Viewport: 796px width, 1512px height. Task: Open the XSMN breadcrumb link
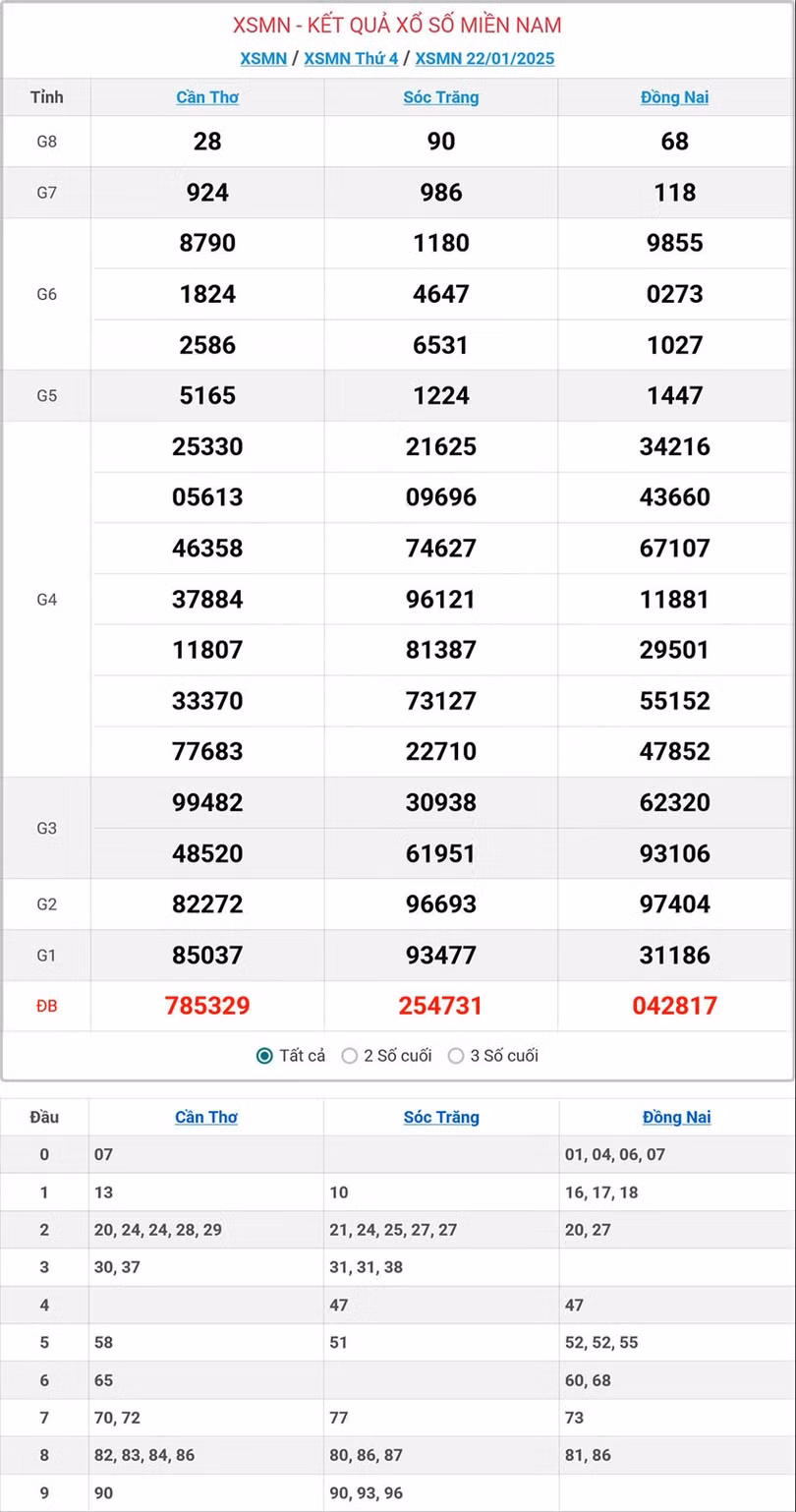(x=263, y=58)
